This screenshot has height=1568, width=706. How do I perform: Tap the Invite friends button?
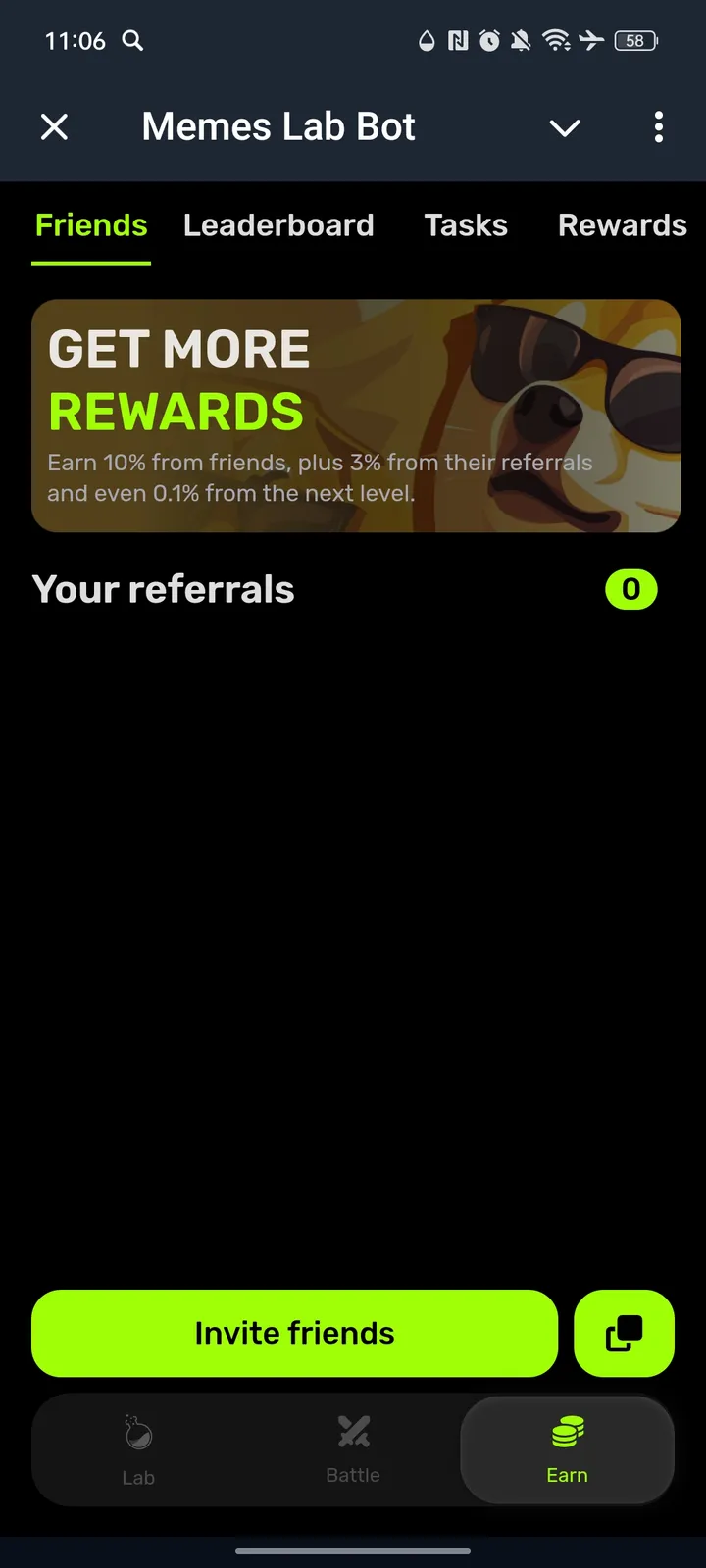pos(294,1333)
